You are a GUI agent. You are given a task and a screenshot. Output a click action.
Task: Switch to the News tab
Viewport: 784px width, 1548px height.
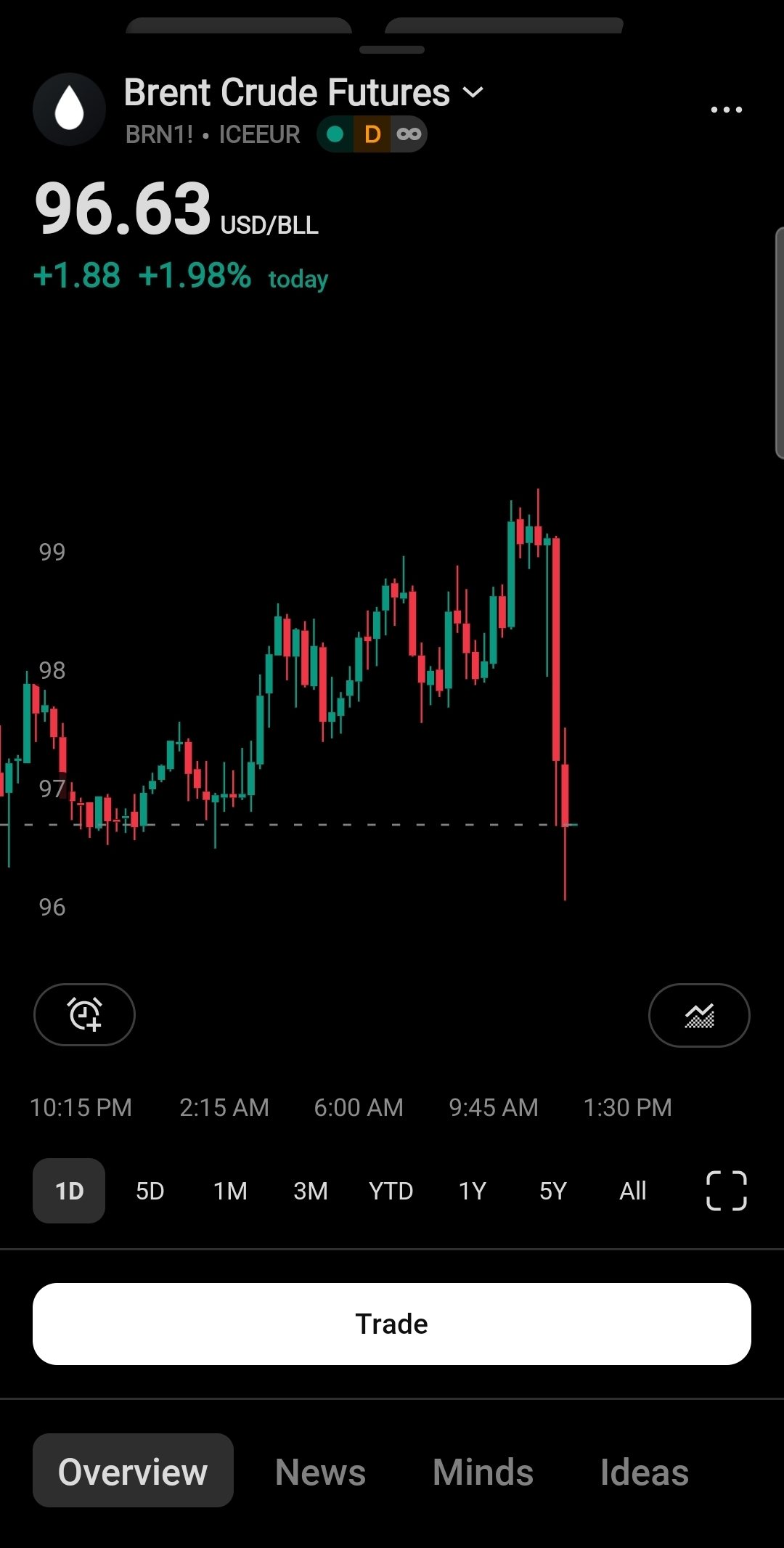(320, 1472)
